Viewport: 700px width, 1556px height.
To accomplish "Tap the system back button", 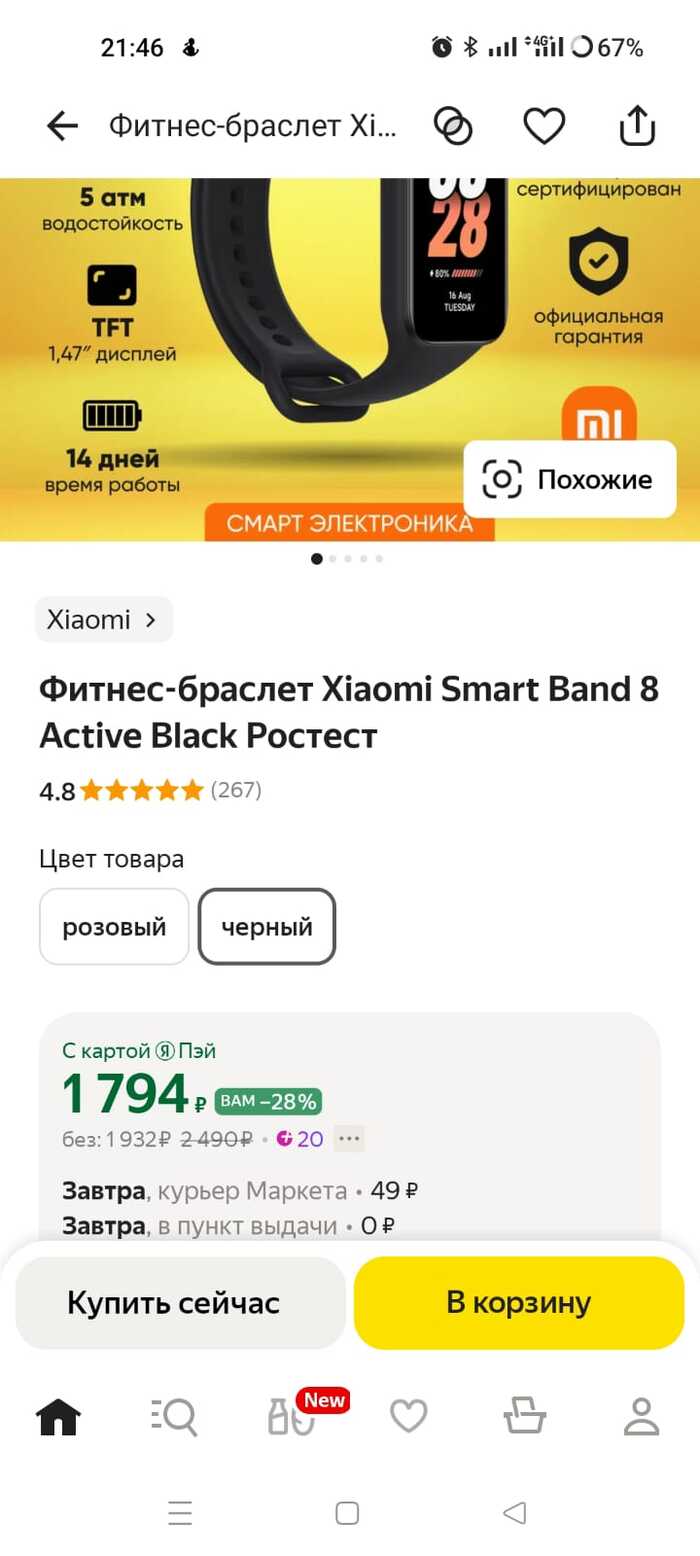I will coord(514,1513).
